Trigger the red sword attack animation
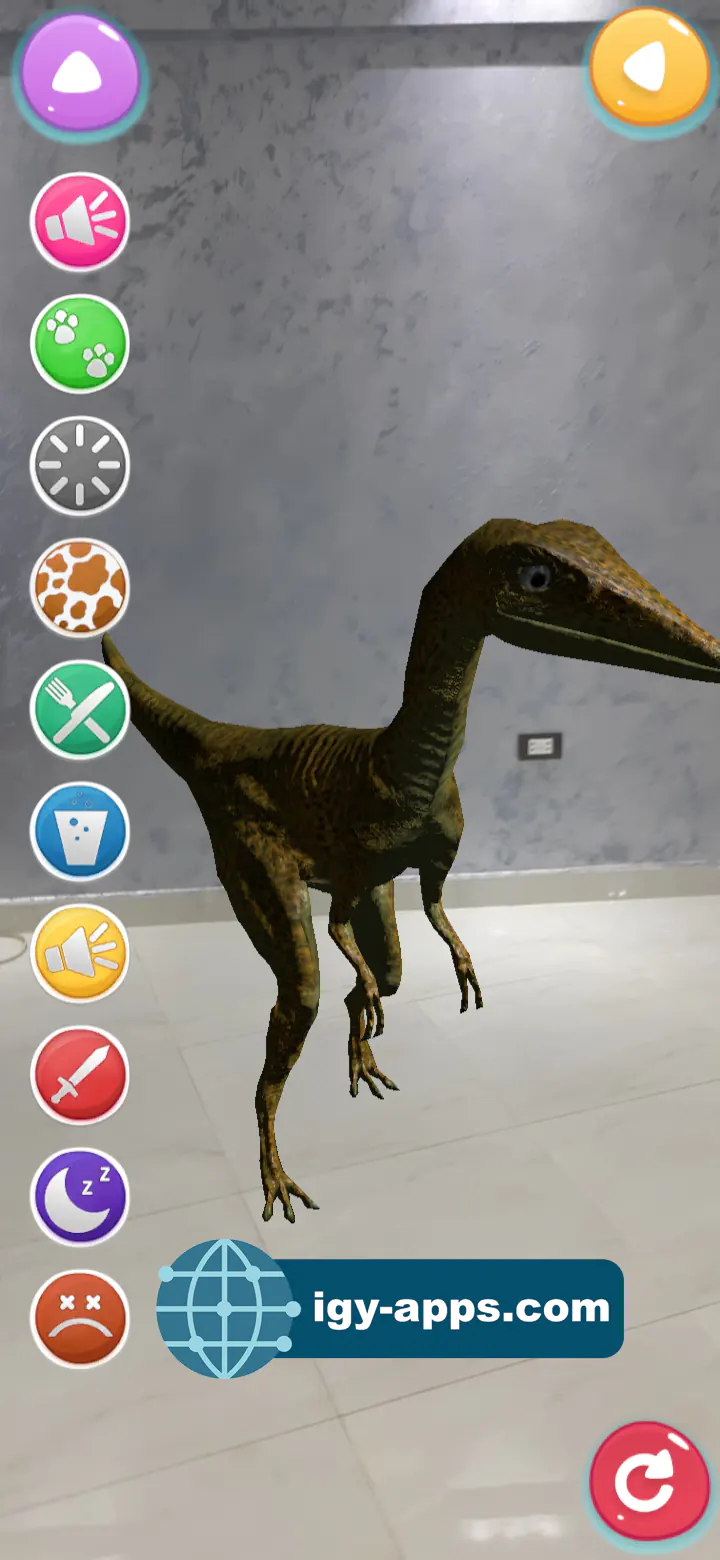The image size is (720, 1560). pos(80,1076)
